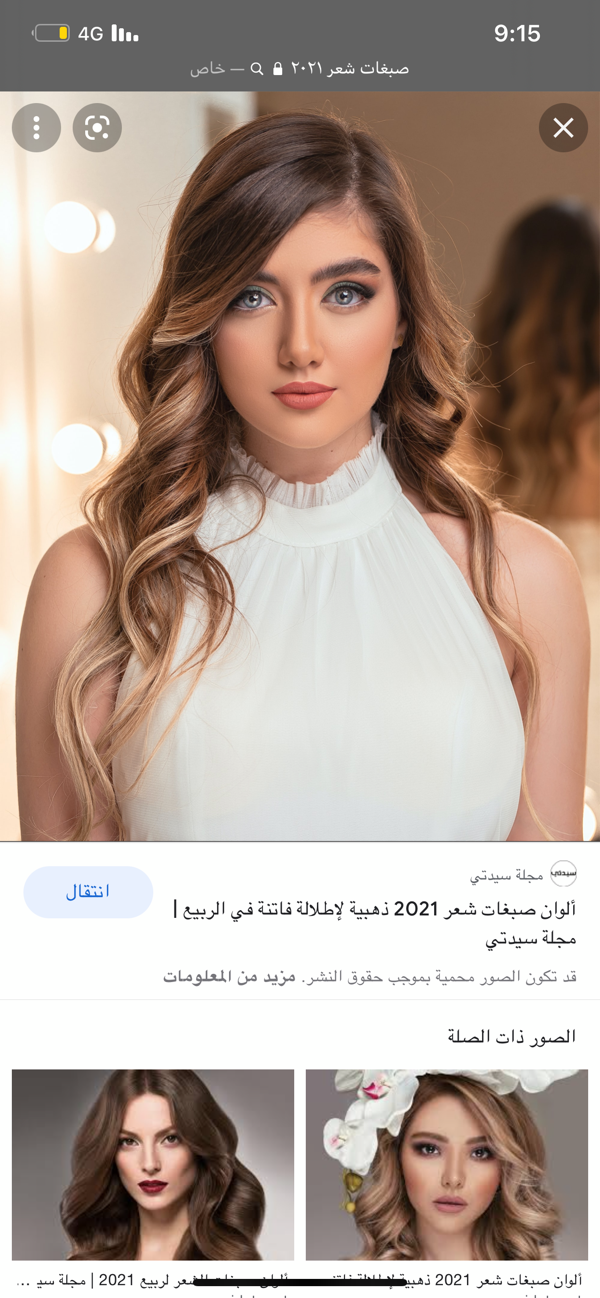This screenshot has width=600, height=1298.
Task: Open related image with flower headpiece
Action: click(446, 1164)
